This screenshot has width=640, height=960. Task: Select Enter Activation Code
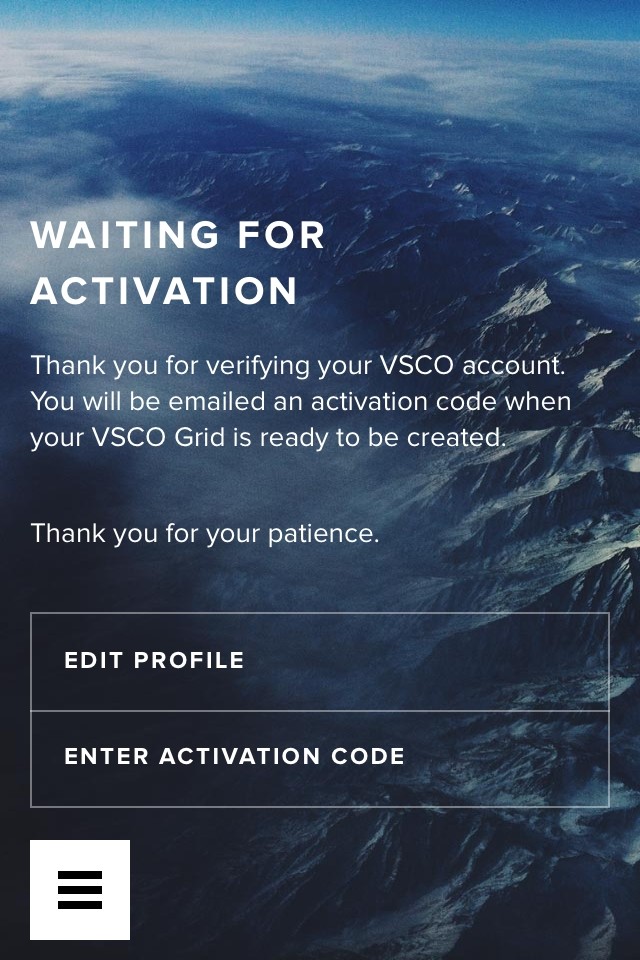click(x=319, y=758)
